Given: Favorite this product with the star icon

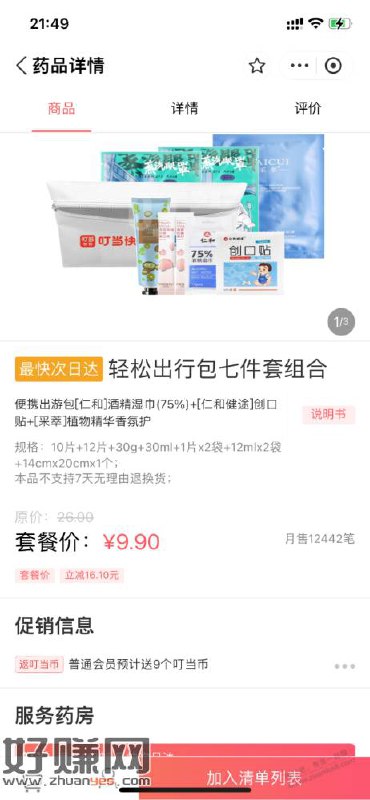Looking at the screenshot, I should tap(257, 66).
